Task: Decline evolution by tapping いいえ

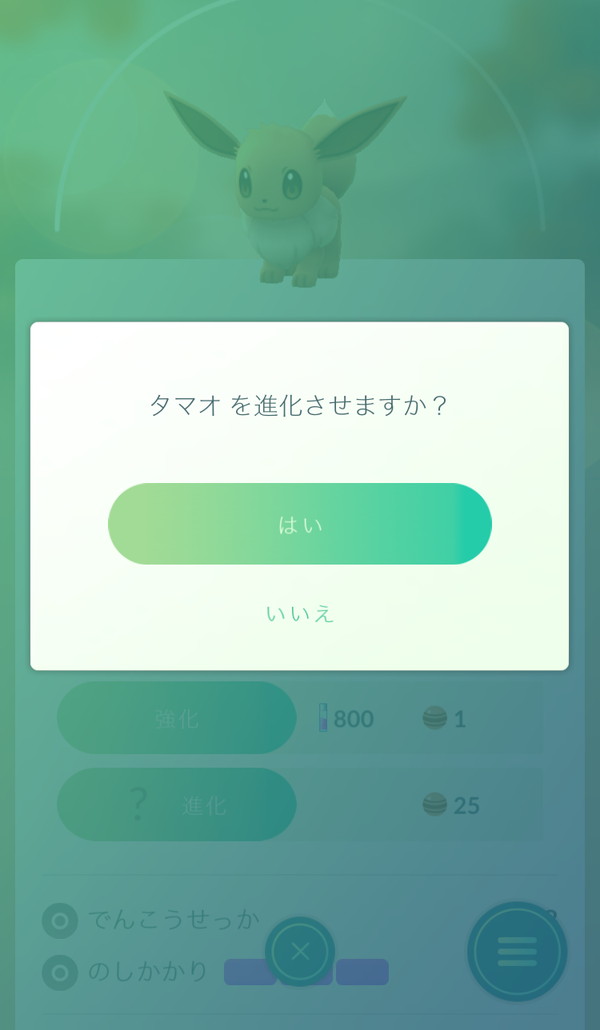Action: click(300, 613)
